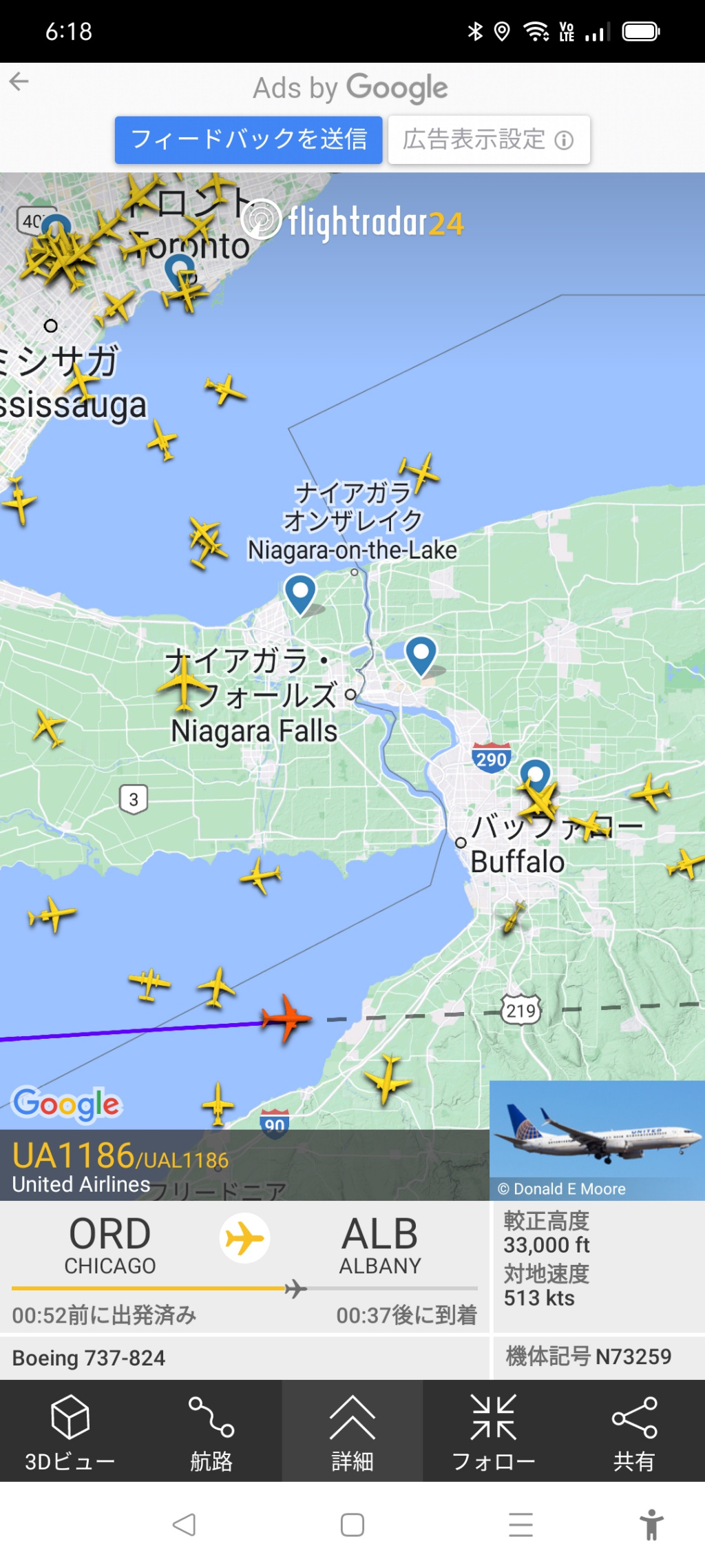This screenshot has height=1568, width=705.
Task: Open UA1186 United Airlines flight header
Action: (120, 1166)
